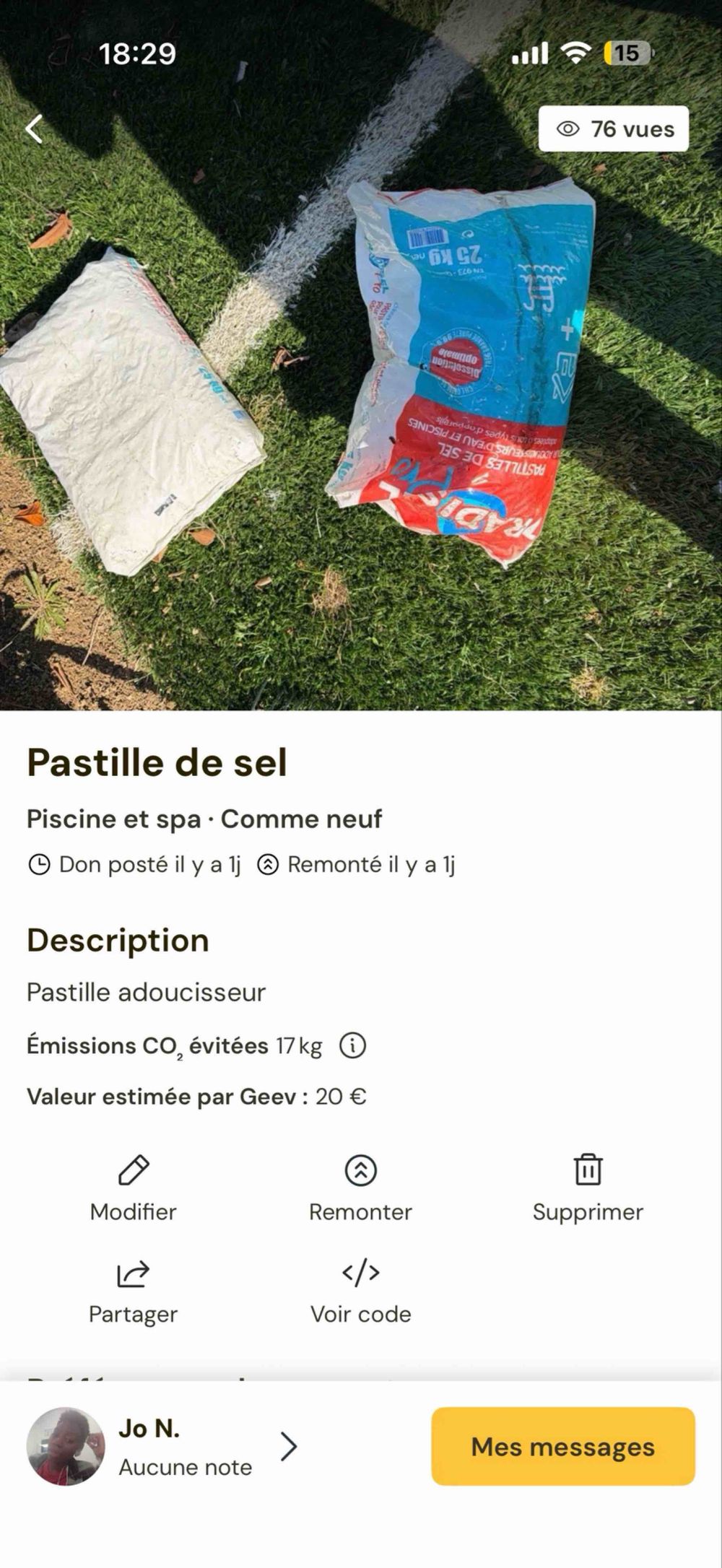Share the listing via Partager
This screenshot has height=1568, width=722.
pos(134,1292)
